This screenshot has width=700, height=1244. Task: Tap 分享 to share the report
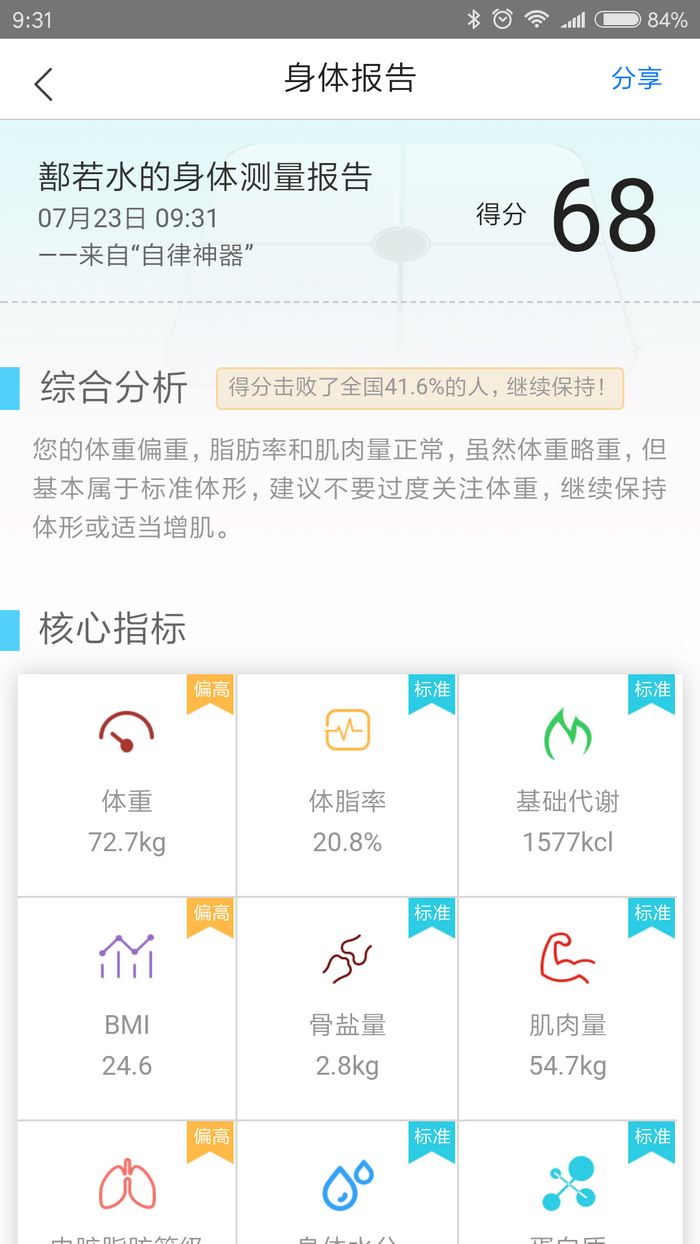pyautogui.click(x=636, y=79)
